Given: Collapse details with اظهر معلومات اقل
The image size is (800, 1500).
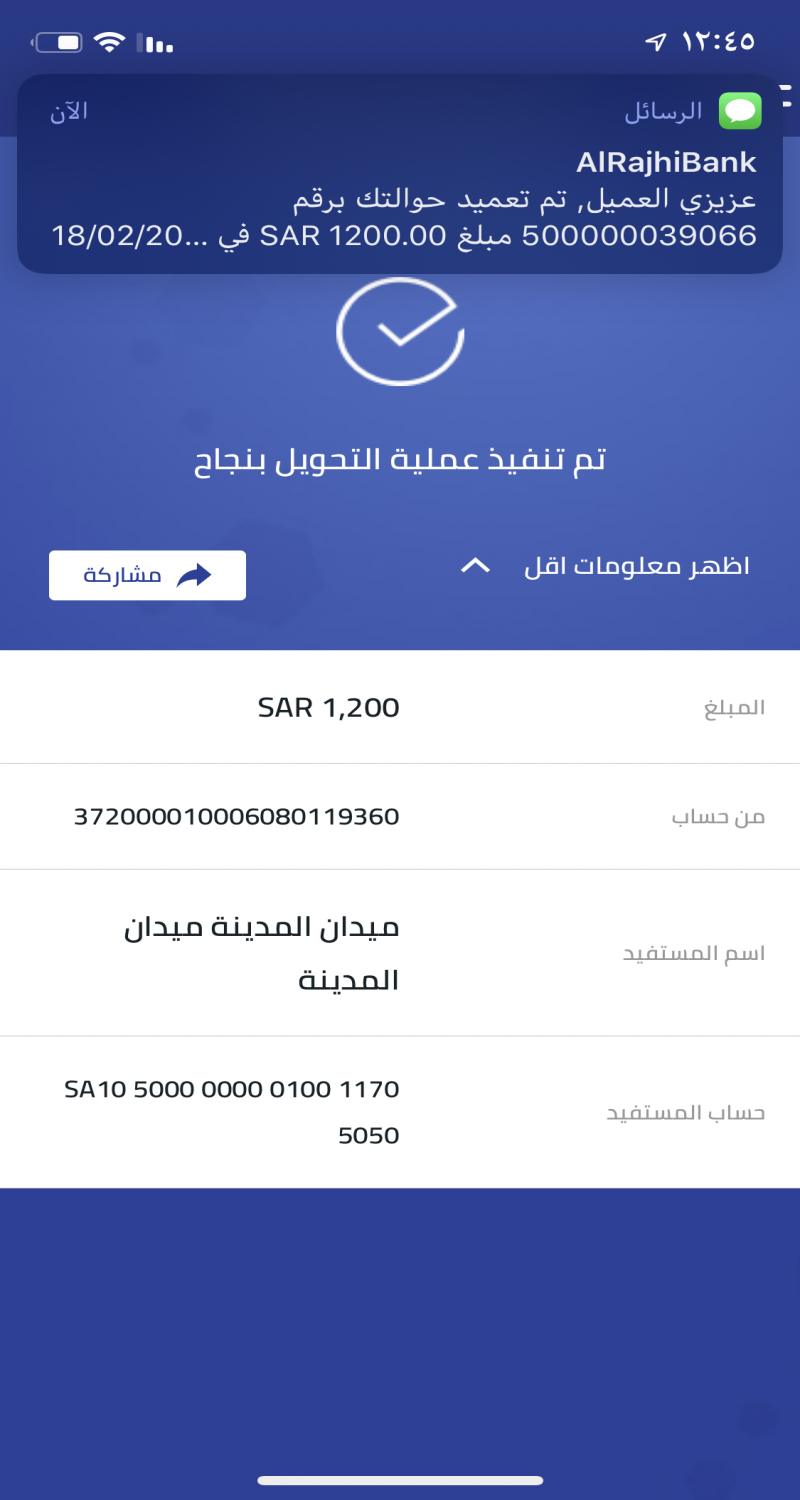Looking at the screenshot, I should click(x=605, y=567).
